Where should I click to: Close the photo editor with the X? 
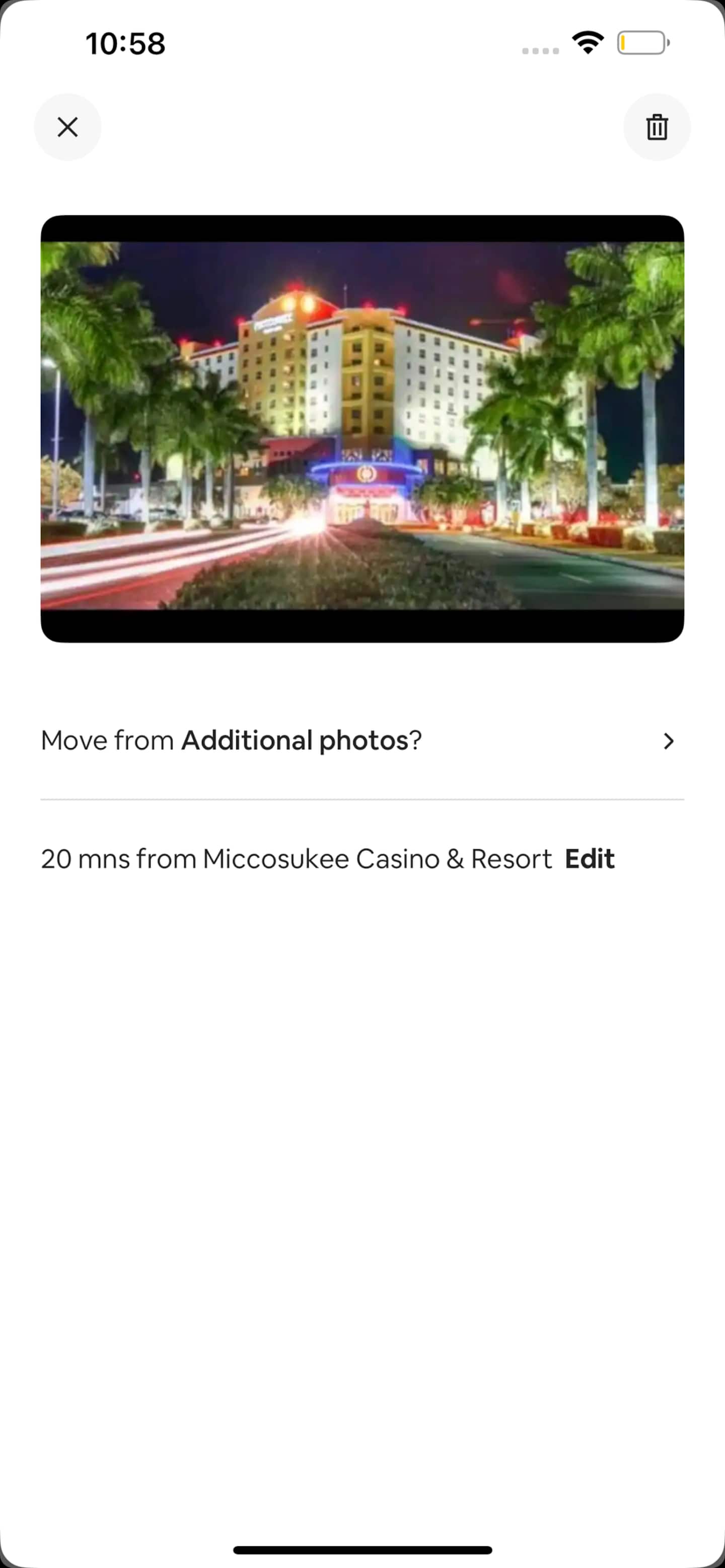tap(67, 127)
